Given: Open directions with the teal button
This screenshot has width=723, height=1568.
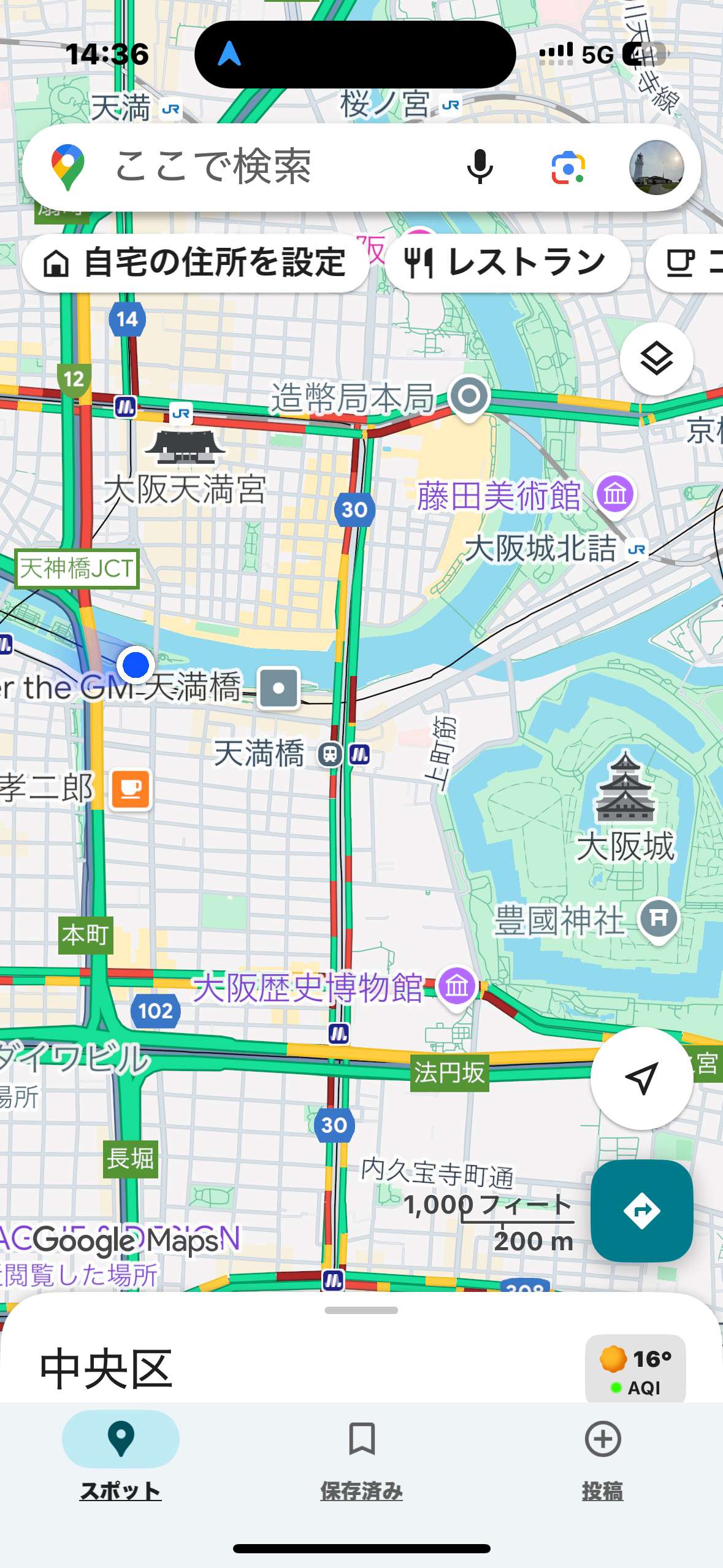Looking at the screenshot, I should (641, 1210).
